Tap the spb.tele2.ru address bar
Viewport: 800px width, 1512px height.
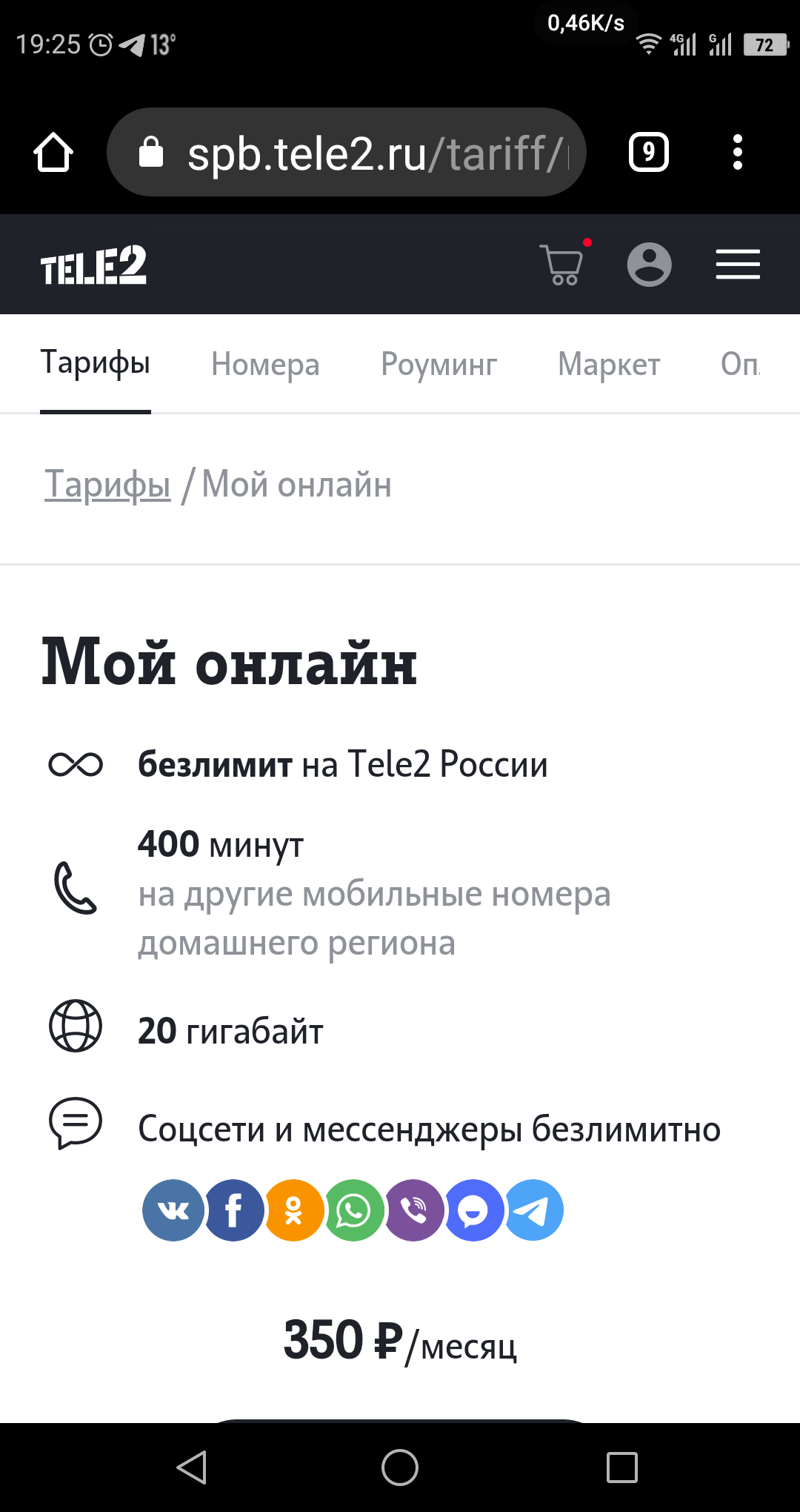point(346,152)
